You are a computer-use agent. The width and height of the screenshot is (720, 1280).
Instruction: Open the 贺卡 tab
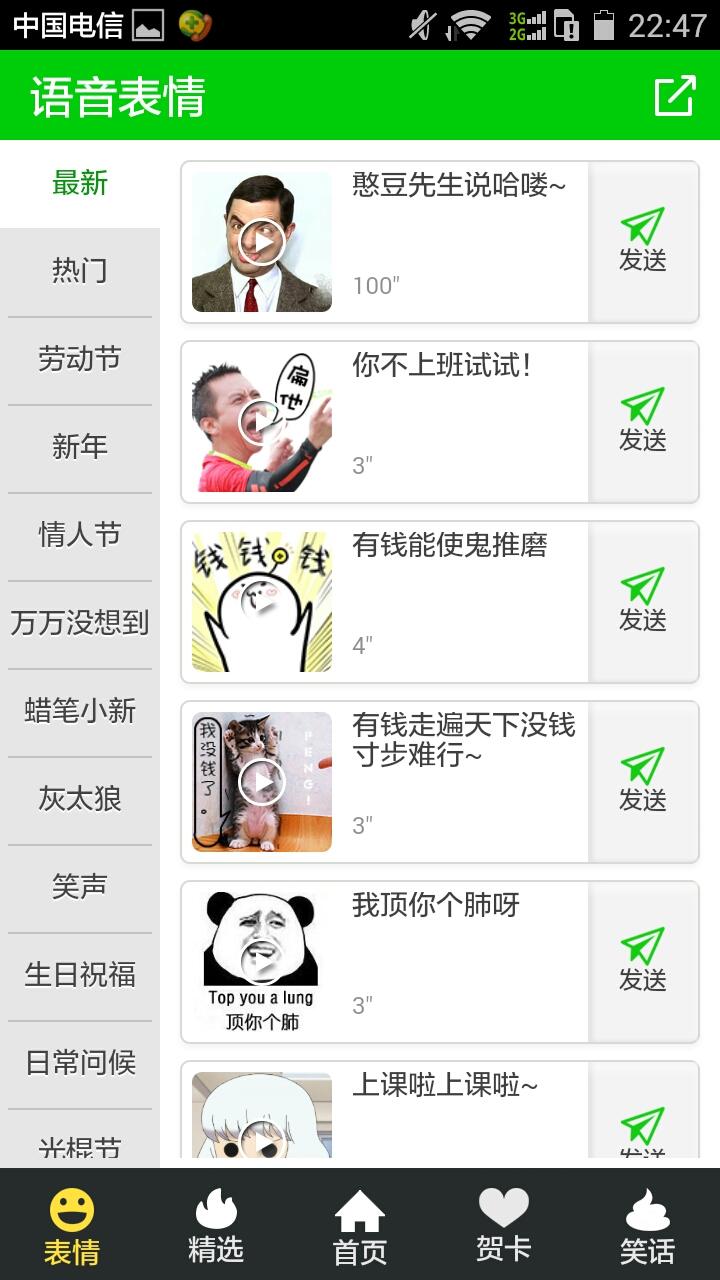[x=503, y=1225]
